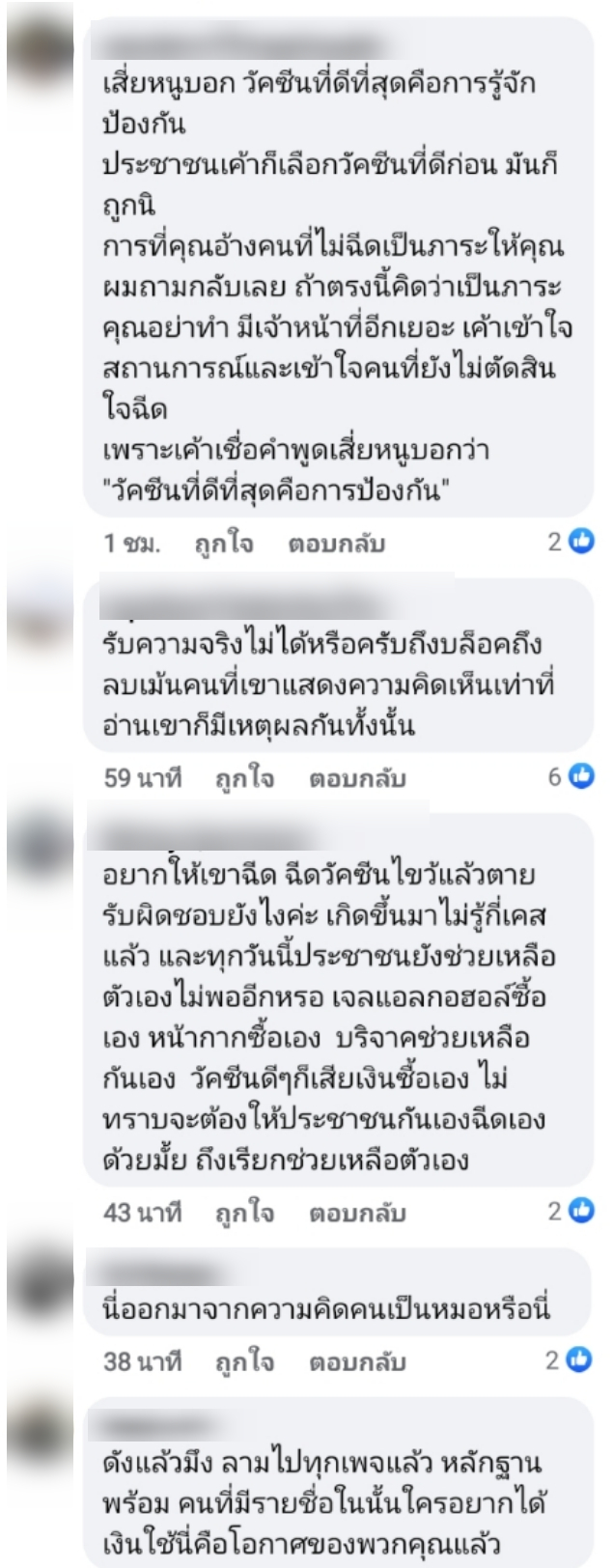Like the comment posted 43 นาที ago
The height and width of the screenshot is (1568, 613).
[244, 1213]
